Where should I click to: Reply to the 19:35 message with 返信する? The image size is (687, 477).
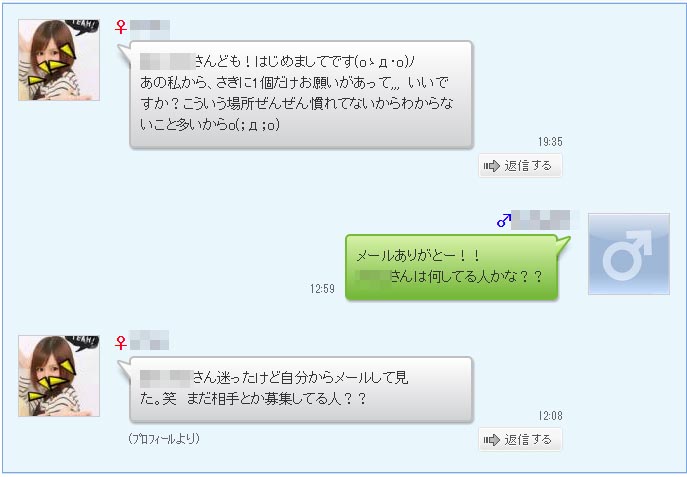tap(519, 166)
